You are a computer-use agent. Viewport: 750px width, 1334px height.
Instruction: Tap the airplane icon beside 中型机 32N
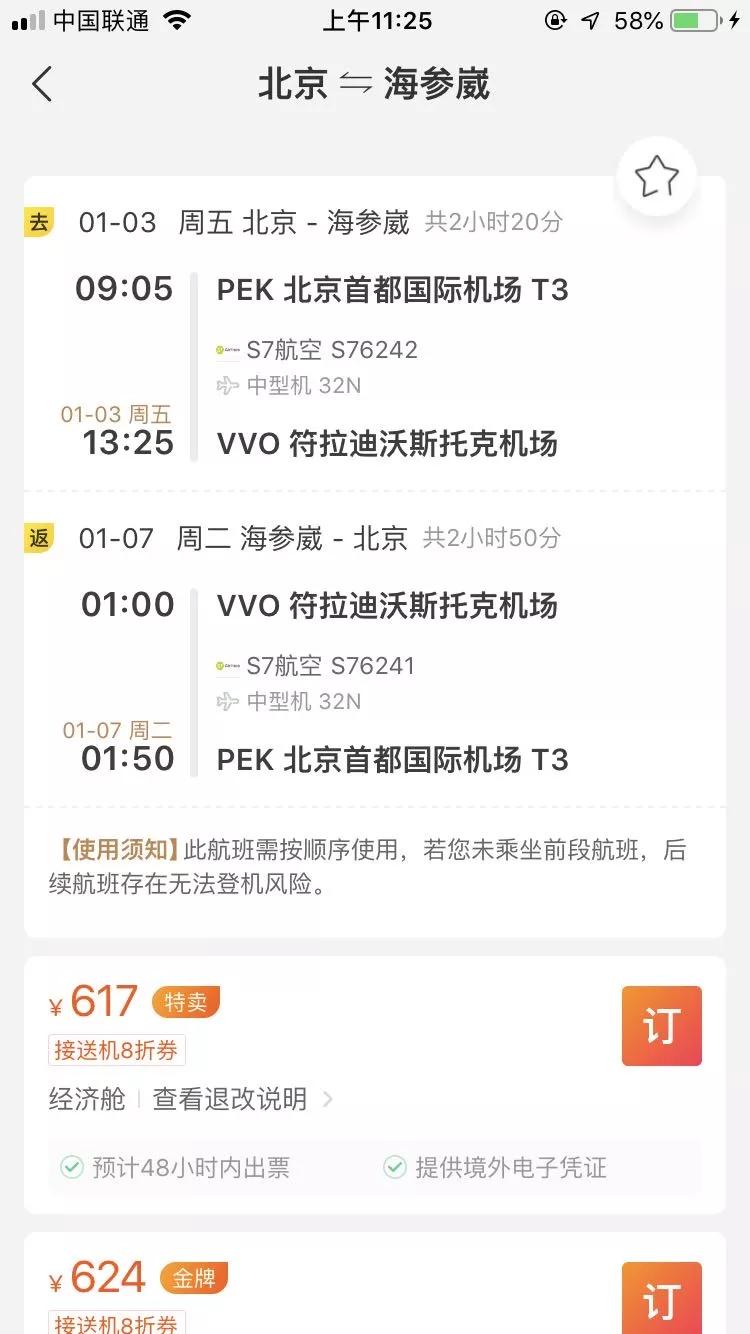[x=228, y=385]
